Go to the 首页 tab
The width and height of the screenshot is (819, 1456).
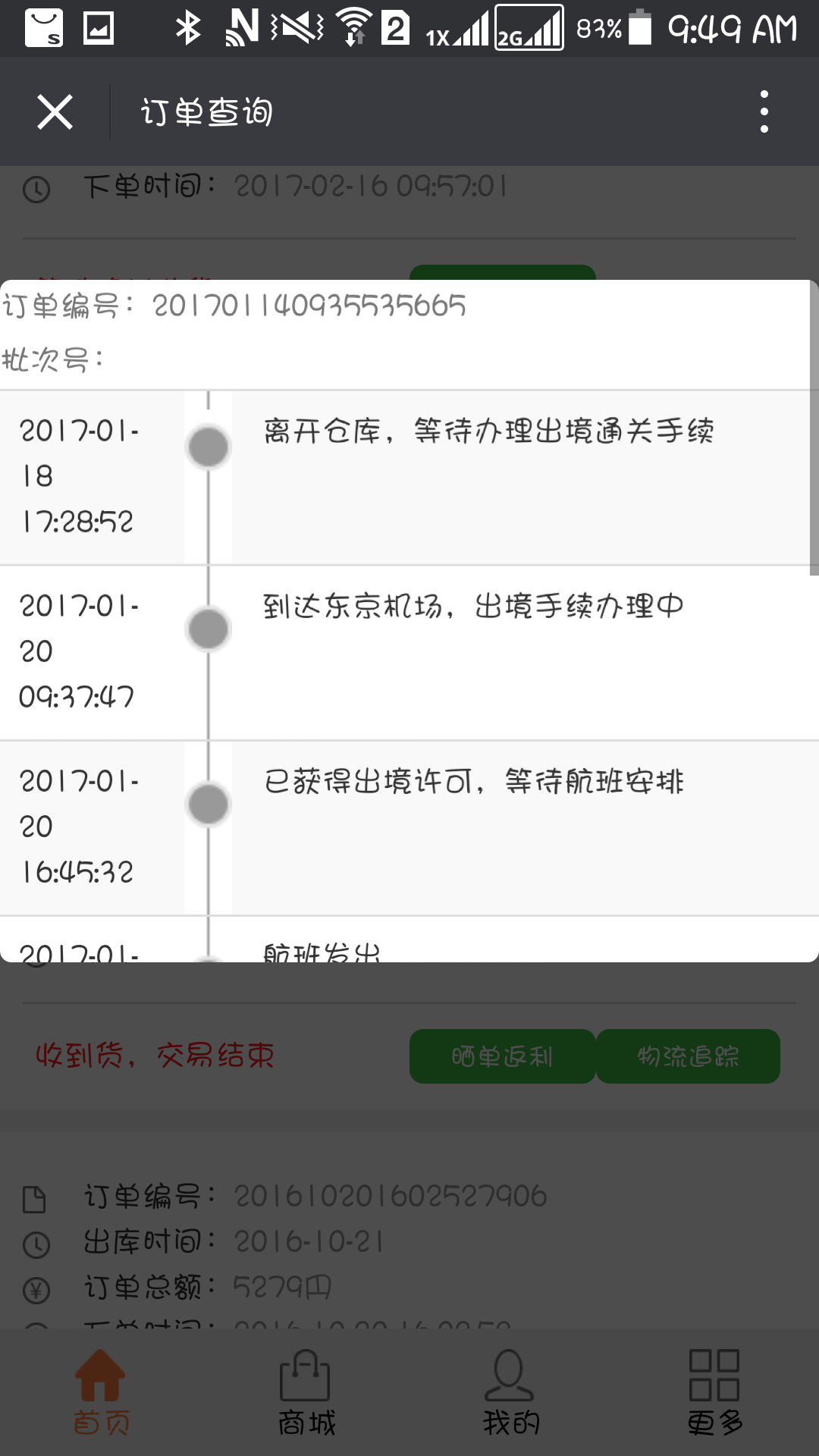coord(101,1393)
